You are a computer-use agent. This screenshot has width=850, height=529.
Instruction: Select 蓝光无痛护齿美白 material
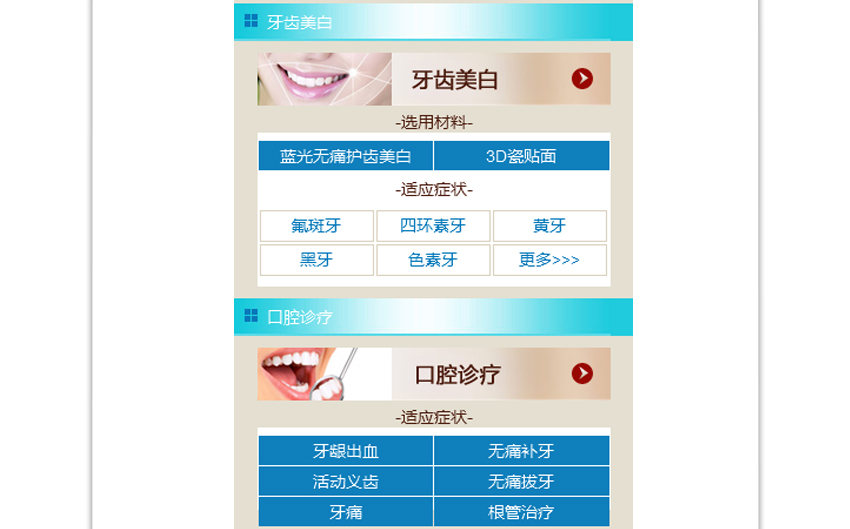click(345, 156)
